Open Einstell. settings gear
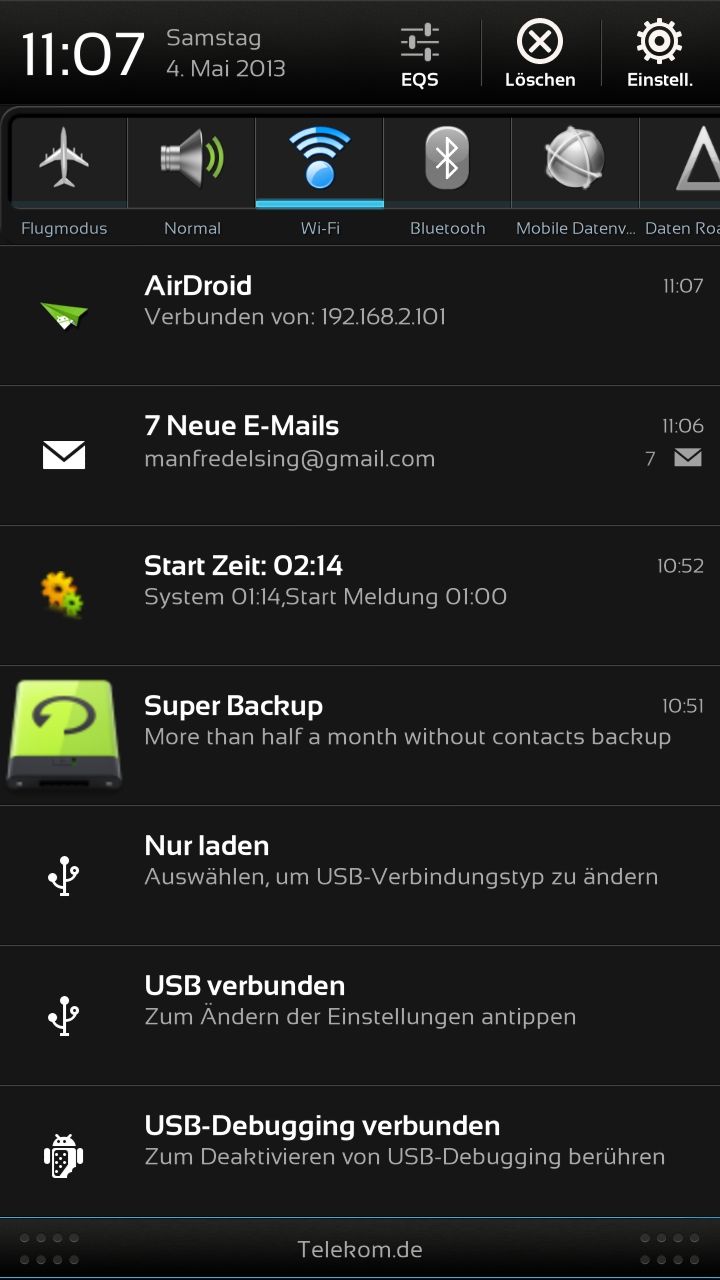 pos(660,55)
